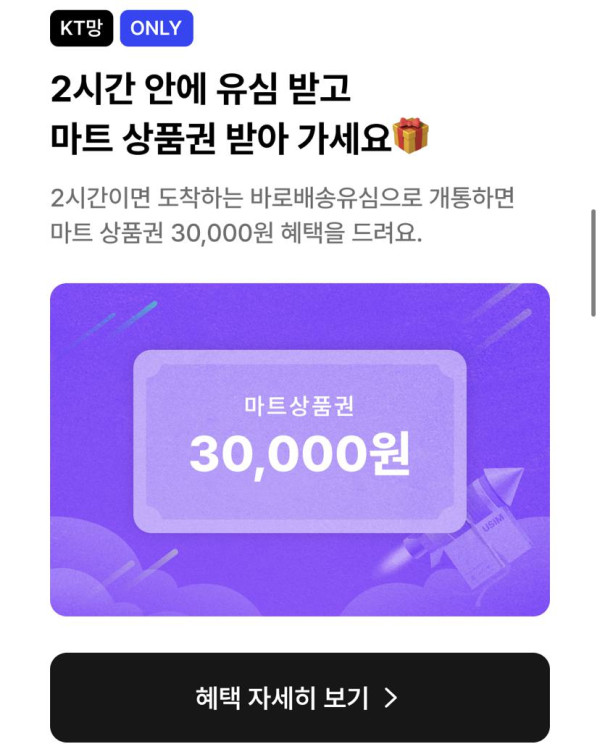Open the 마트상품권 30,000원 banner card
Screen dimensions: 600x744
(299, 449)
